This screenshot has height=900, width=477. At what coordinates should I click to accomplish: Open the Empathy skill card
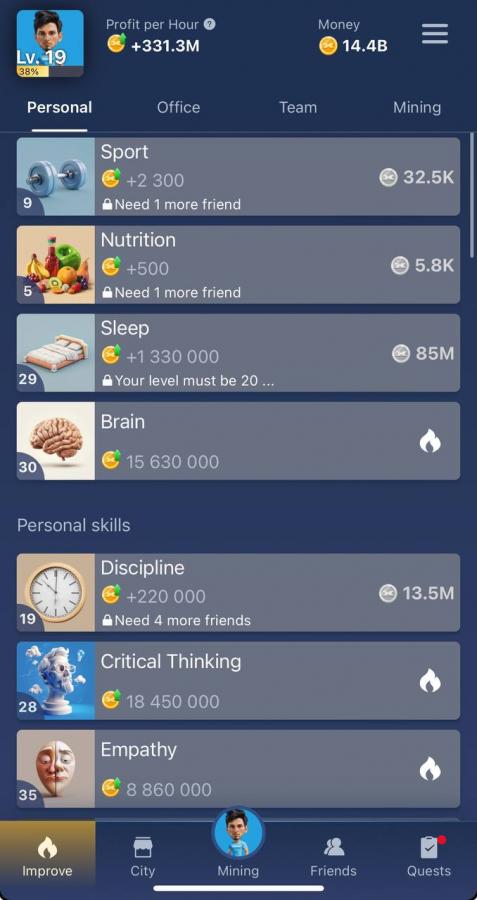[238, 769]
